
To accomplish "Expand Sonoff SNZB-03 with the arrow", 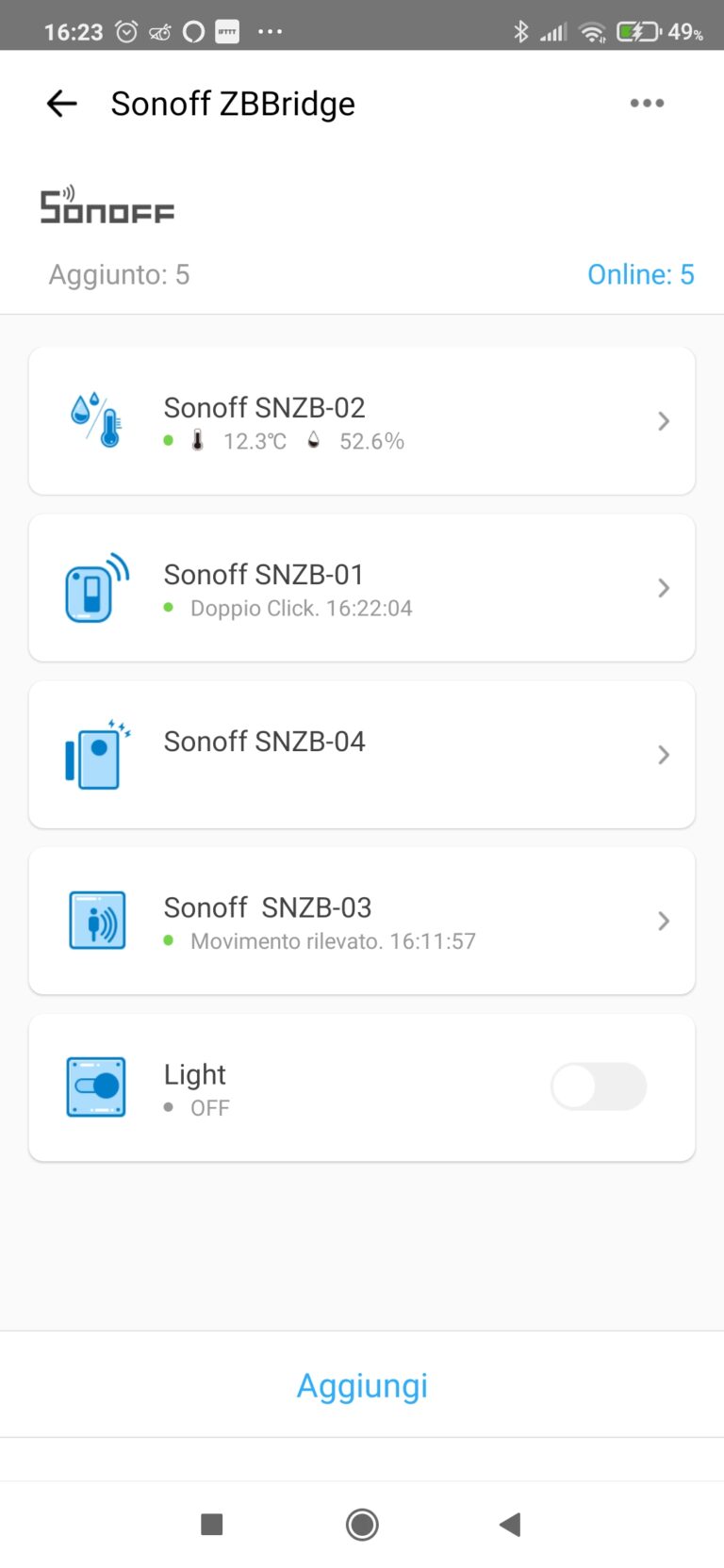I will point(663,921).
